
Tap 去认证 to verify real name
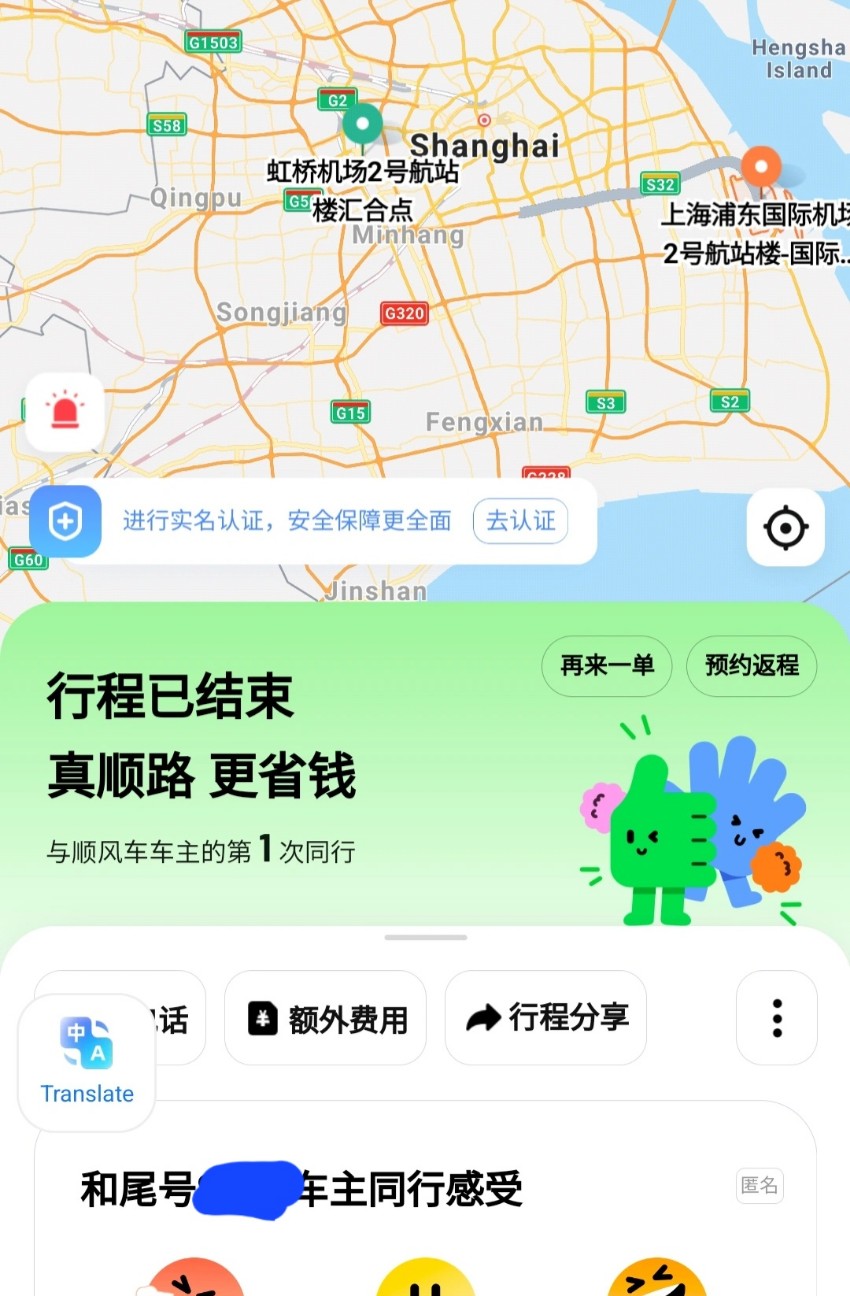pos(520,521)
